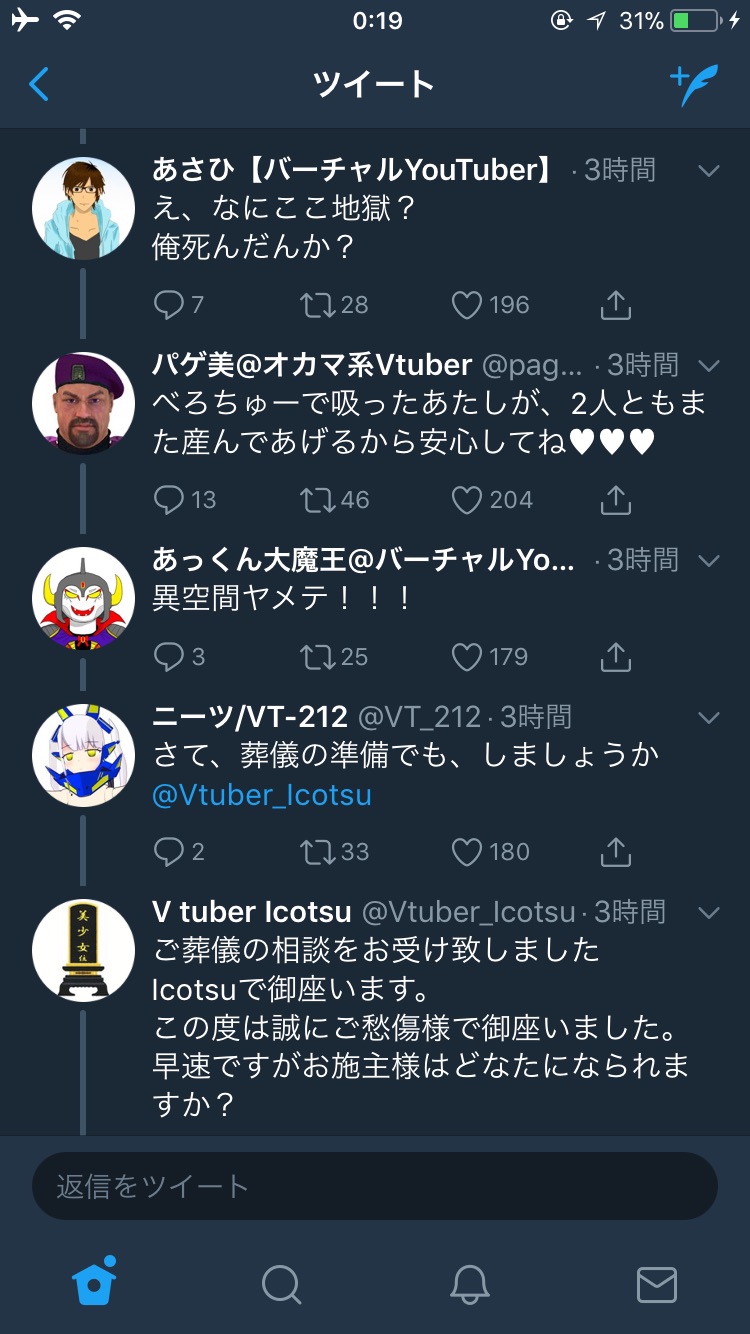Viewport: 750px width, 1334px height.
Task: Open the Notifications bell tab
Action: (469, 1284)
